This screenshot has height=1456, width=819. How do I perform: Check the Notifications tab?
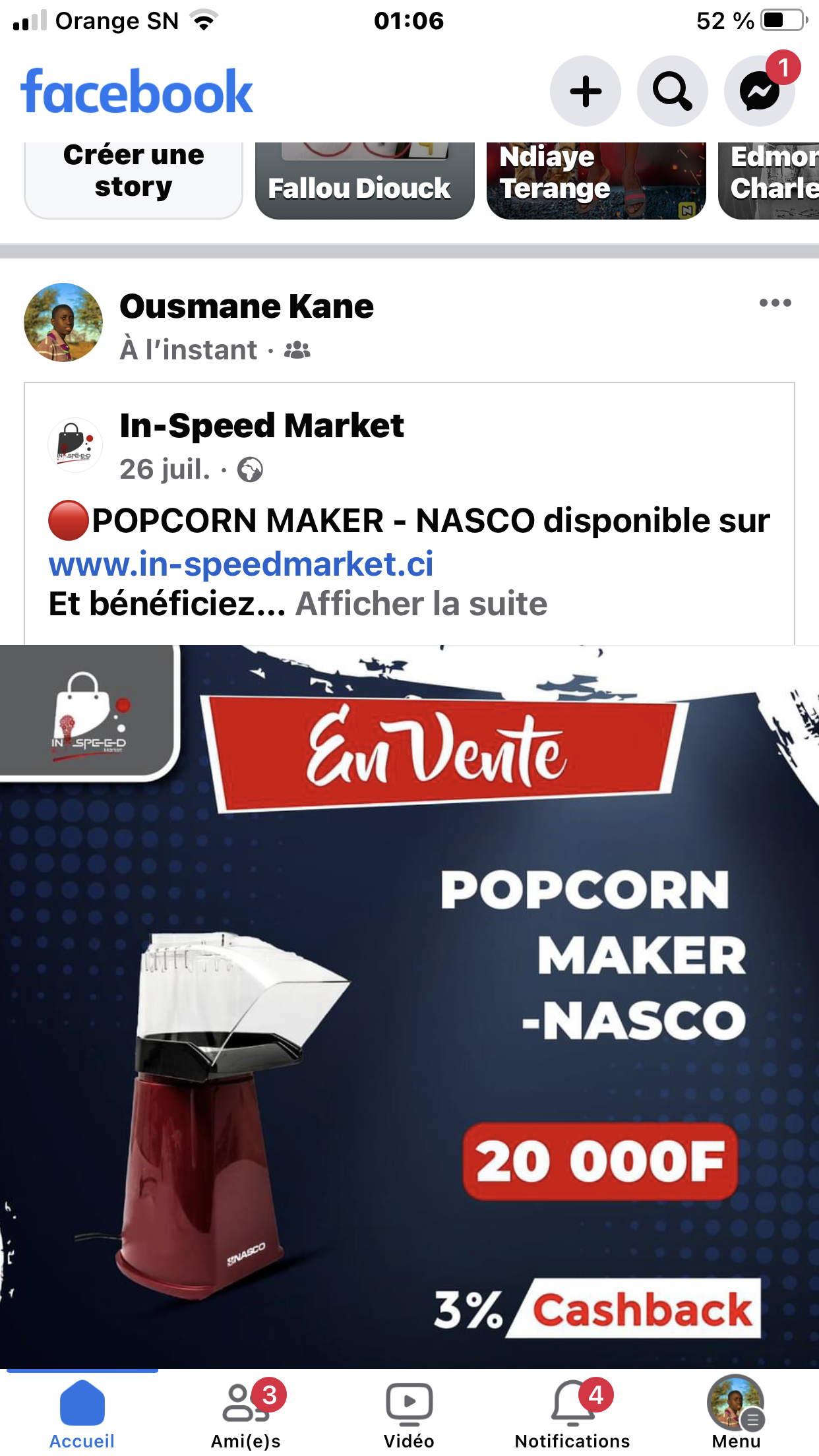(x=572, y=1412)
